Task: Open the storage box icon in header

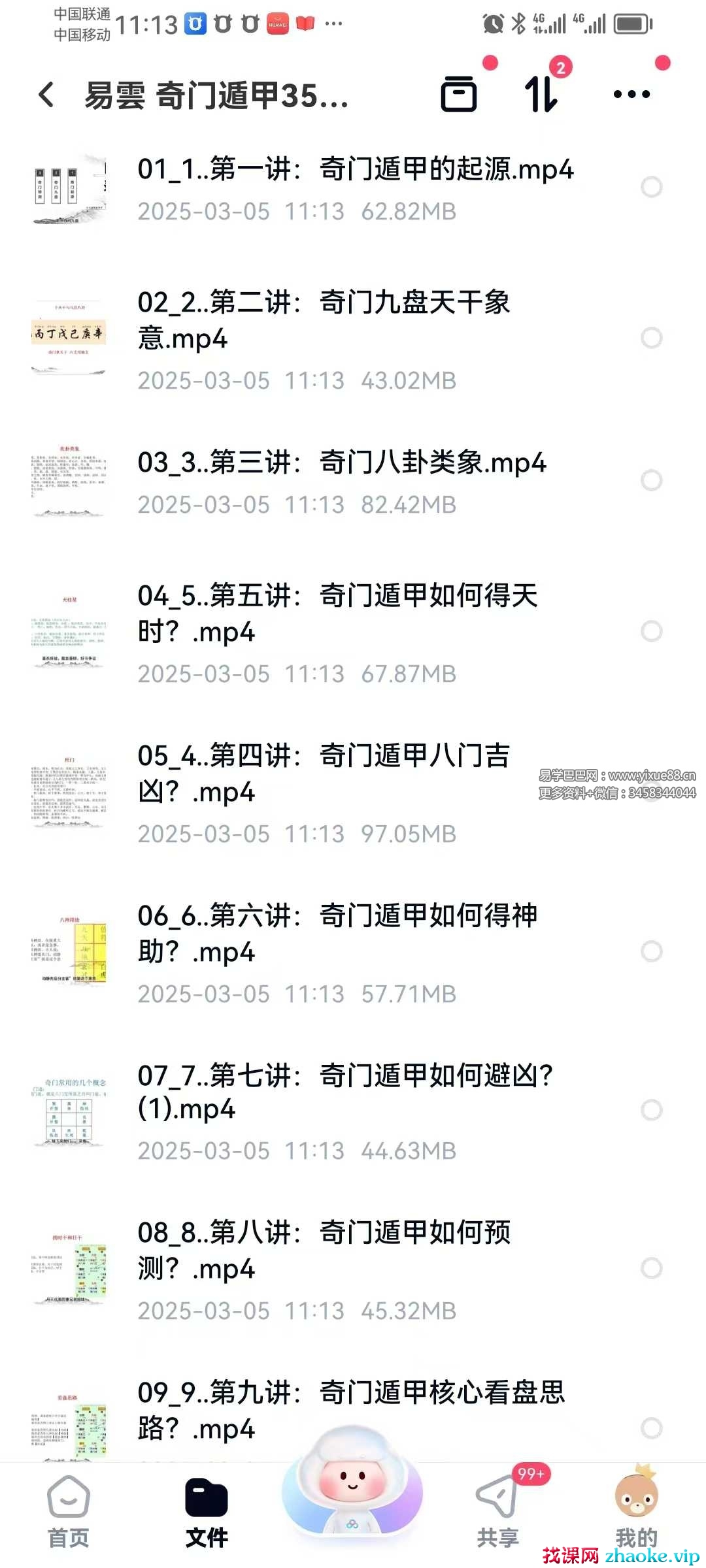Action: (459, 95)
